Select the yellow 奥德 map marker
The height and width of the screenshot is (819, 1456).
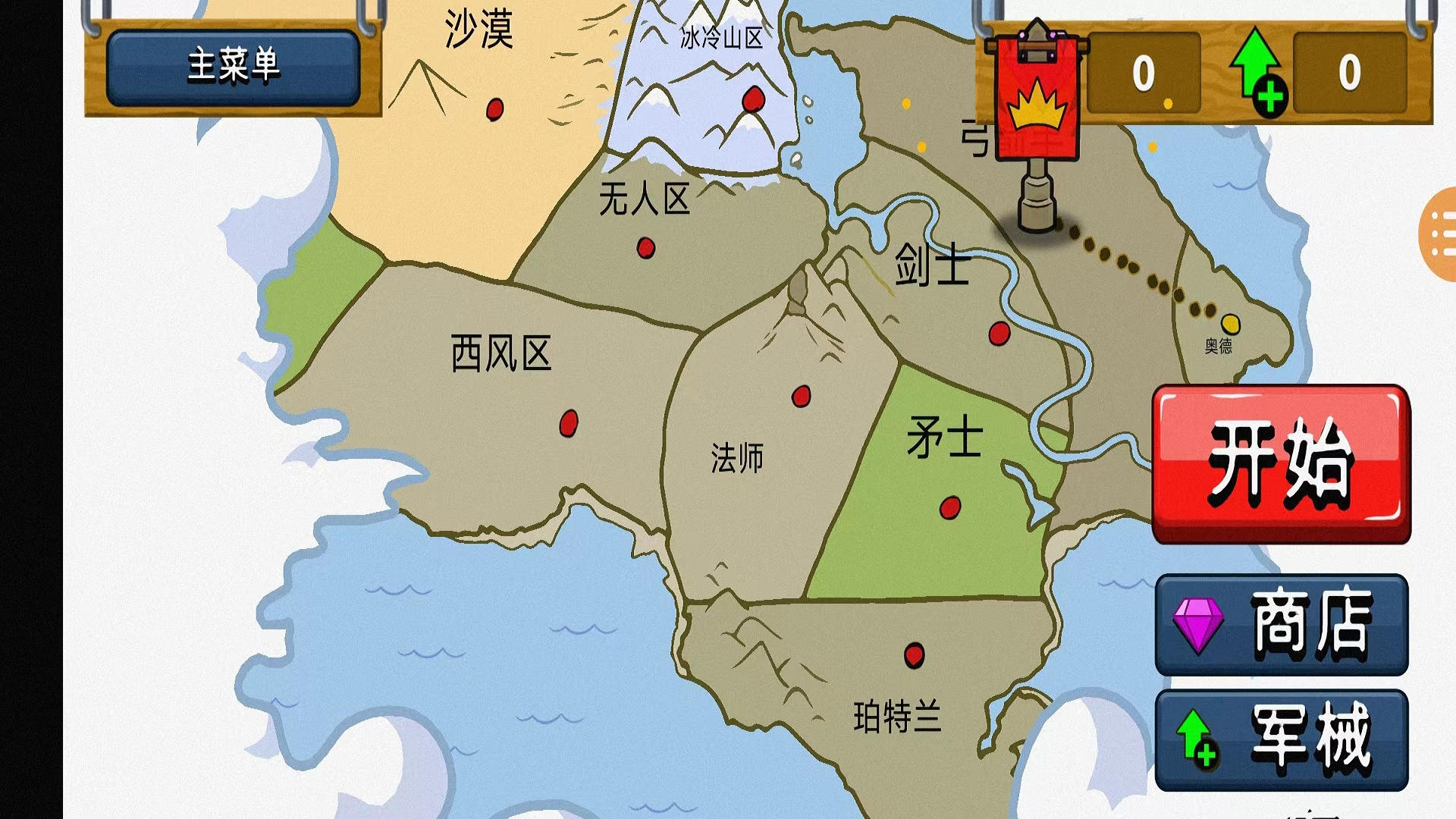click(x=1230, y=325)
